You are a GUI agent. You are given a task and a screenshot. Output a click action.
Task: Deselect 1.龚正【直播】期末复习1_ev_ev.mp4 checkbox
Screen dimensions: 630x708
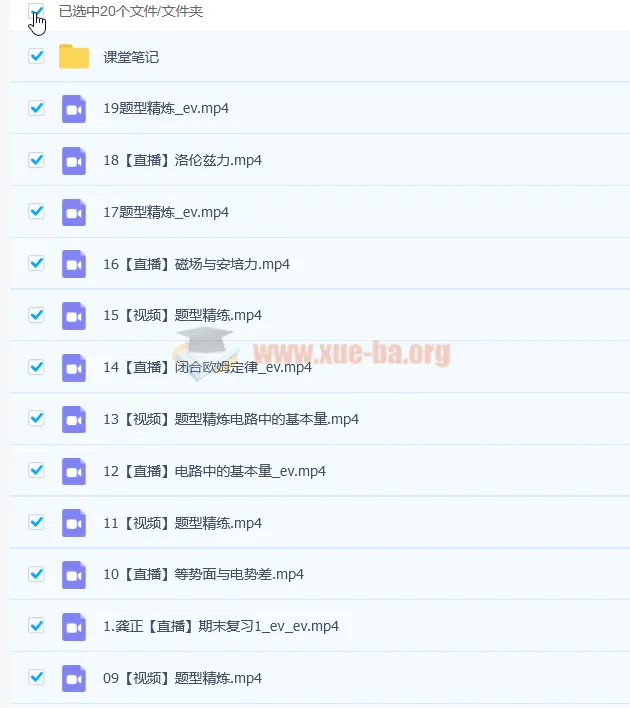(x=37, y=625)
